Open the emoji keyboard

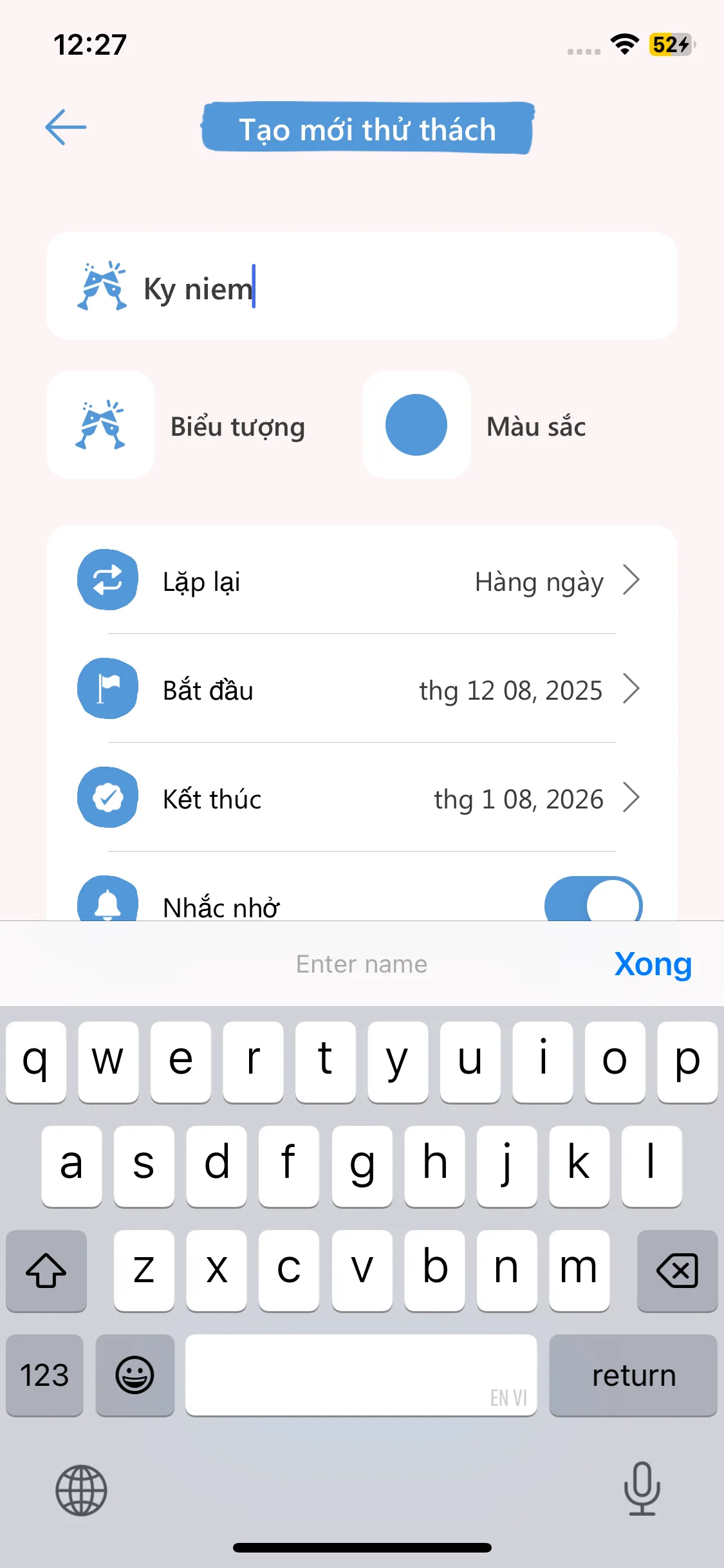135,1376
